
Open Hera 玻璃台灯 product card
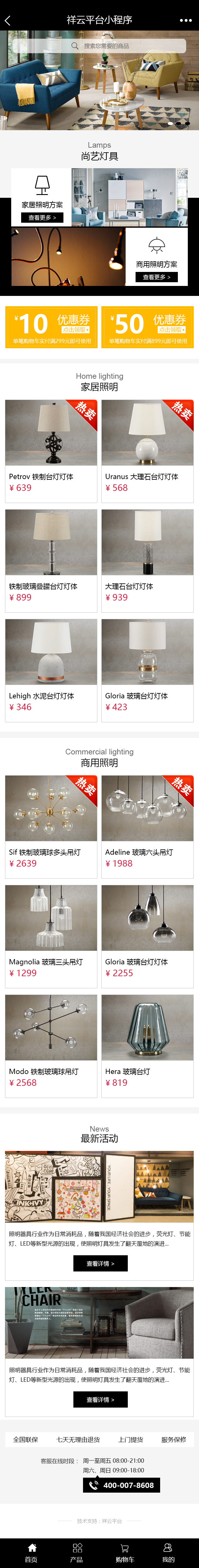pos(147,1045)
